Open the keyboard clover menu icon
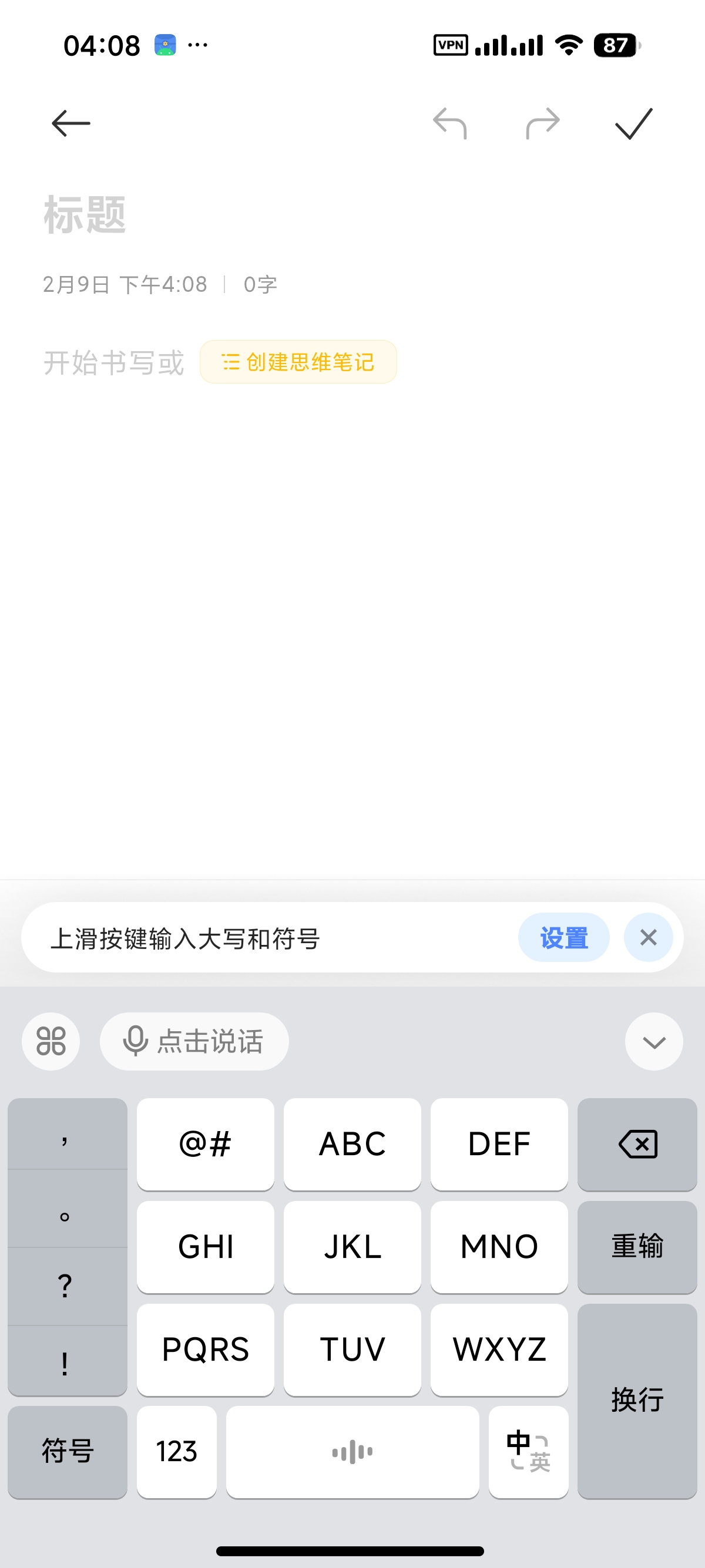The width and height of the screenshot is (705, 1568). (x=51, y=1041)
